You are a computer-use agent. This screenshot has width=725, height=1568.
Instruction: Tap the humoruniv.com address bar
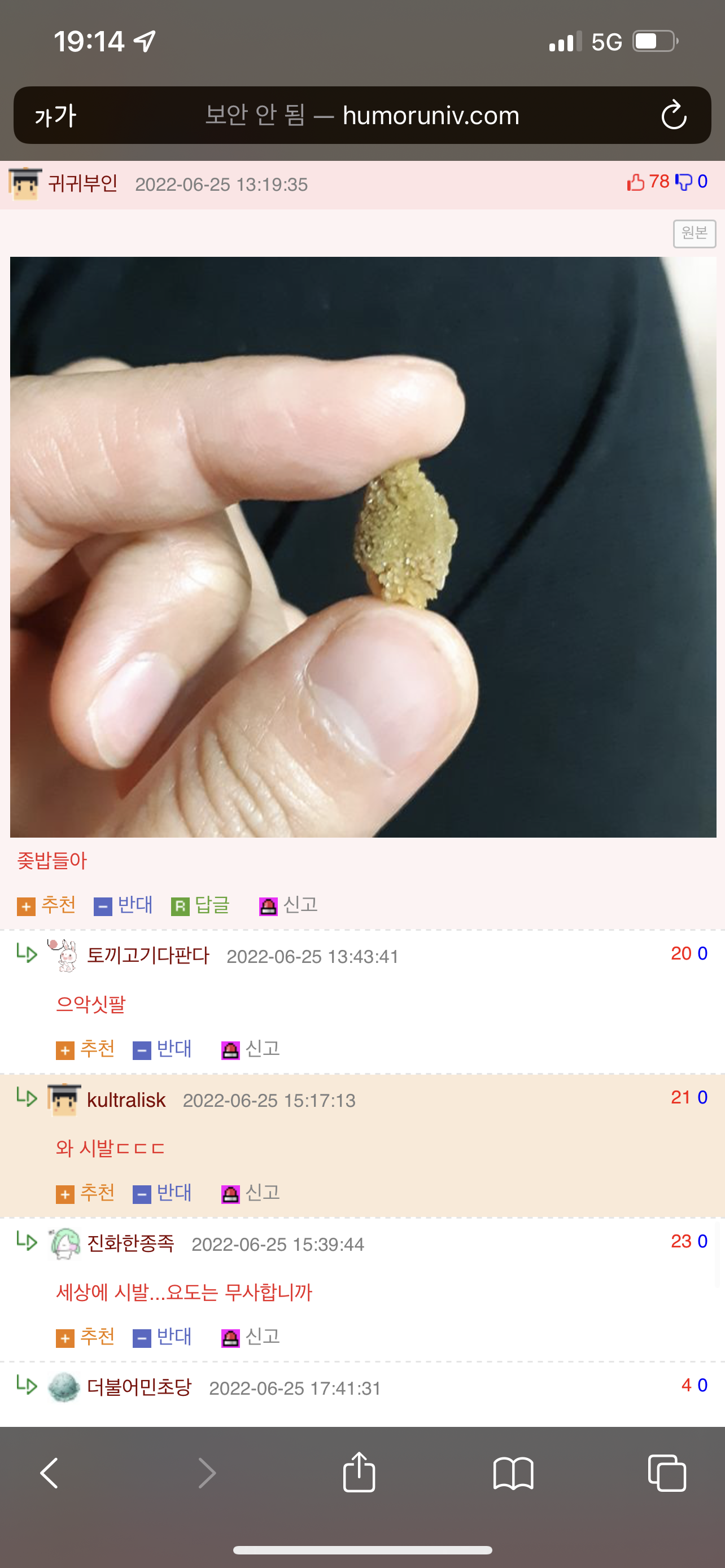coord(362,115)
